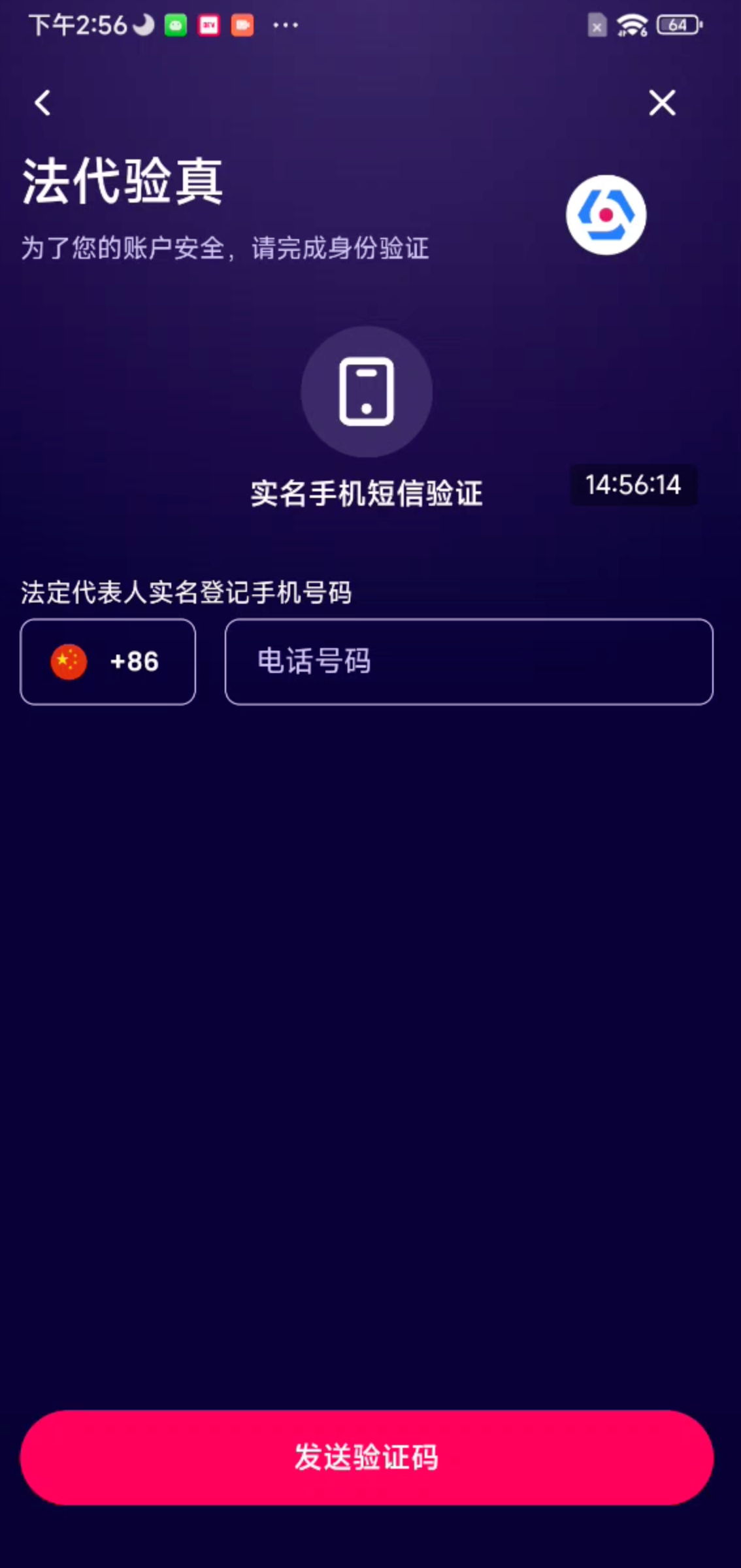Viewport: 741px width, 1568px height.
Task: Focus the 电话号码 input field
Action: [469, 661]
